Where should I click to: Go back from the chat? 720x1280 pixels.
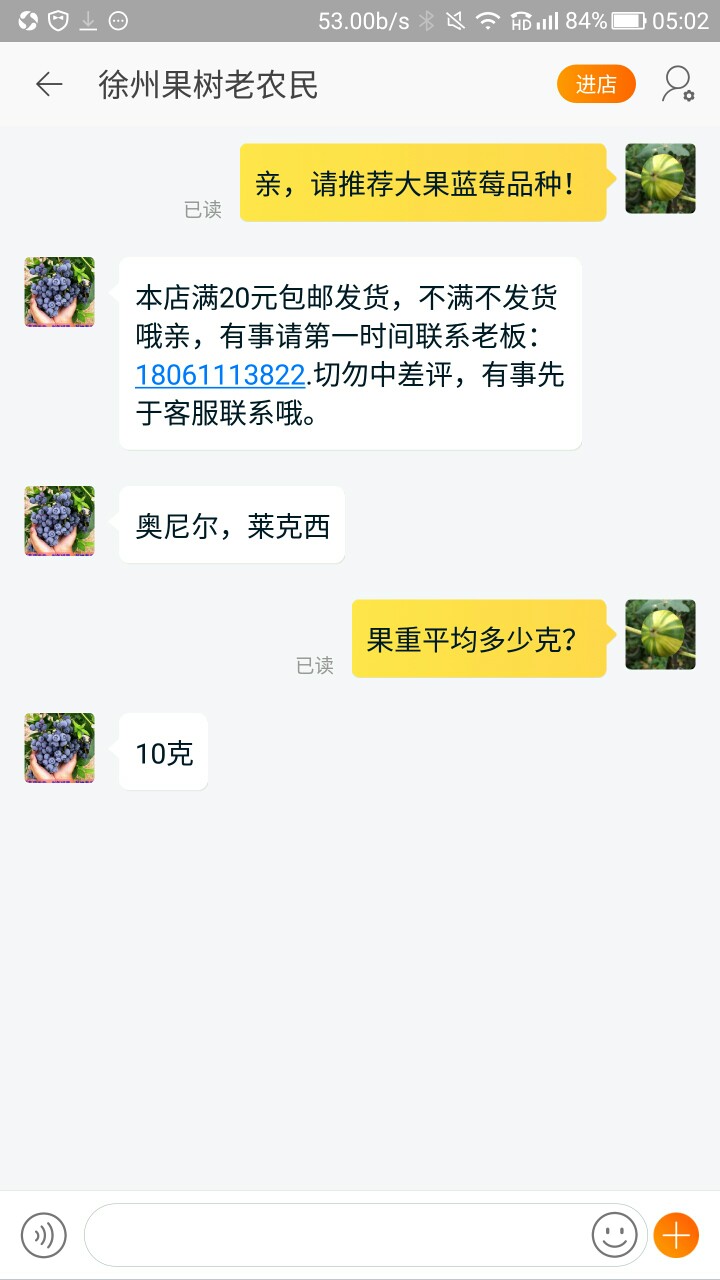(49, 85)
